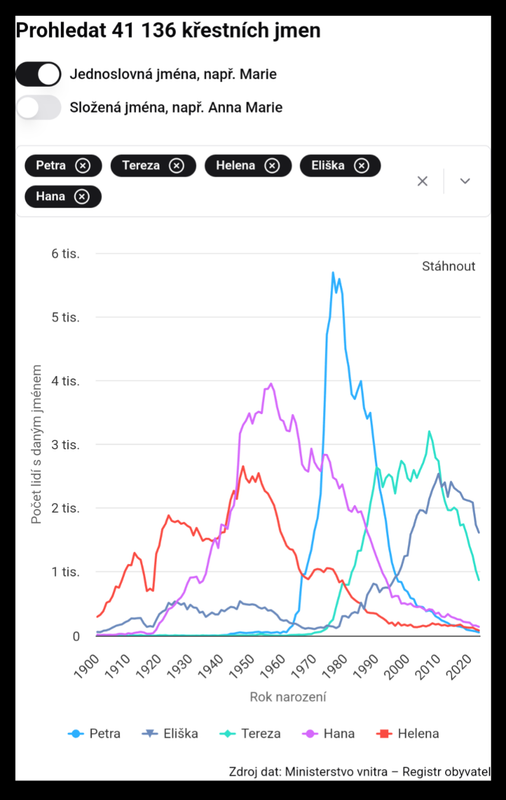Remove the Tereza chip
The height and width of the screenshot is (800, 506).
point(176,166)
